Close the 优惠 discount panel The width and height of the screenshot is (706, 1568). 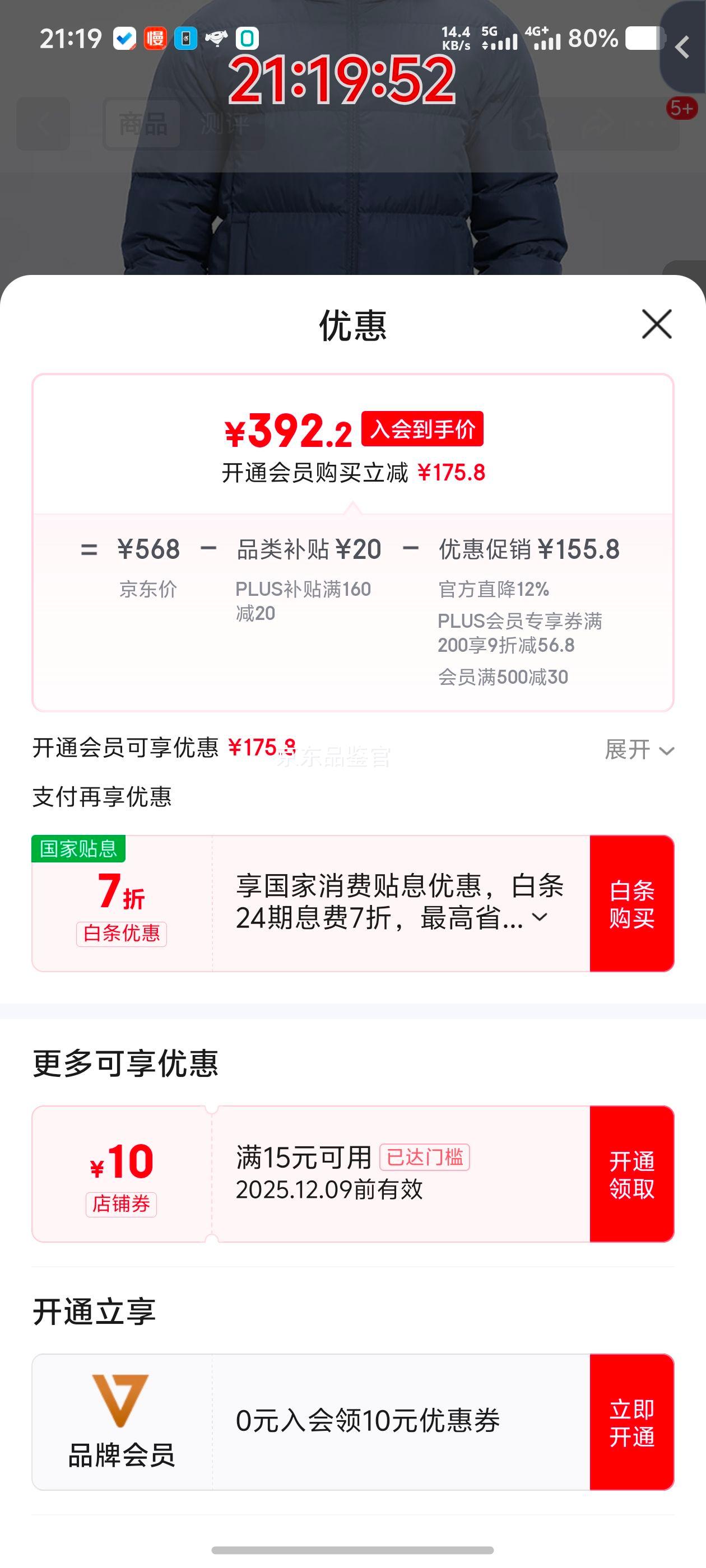(x=657, y=324)
